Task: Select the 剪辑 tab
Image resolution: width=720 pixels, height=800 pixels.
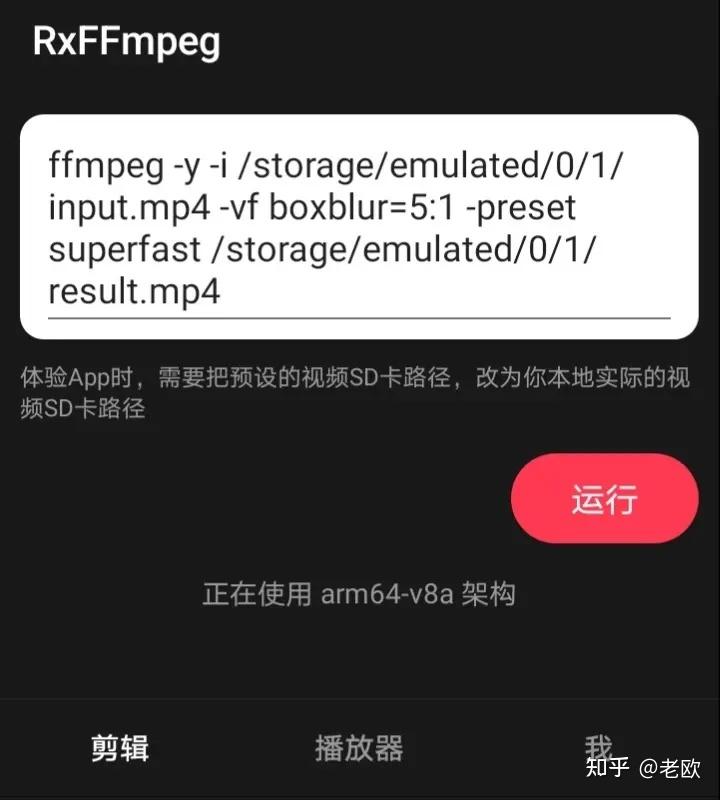Action: click(121, 746)
